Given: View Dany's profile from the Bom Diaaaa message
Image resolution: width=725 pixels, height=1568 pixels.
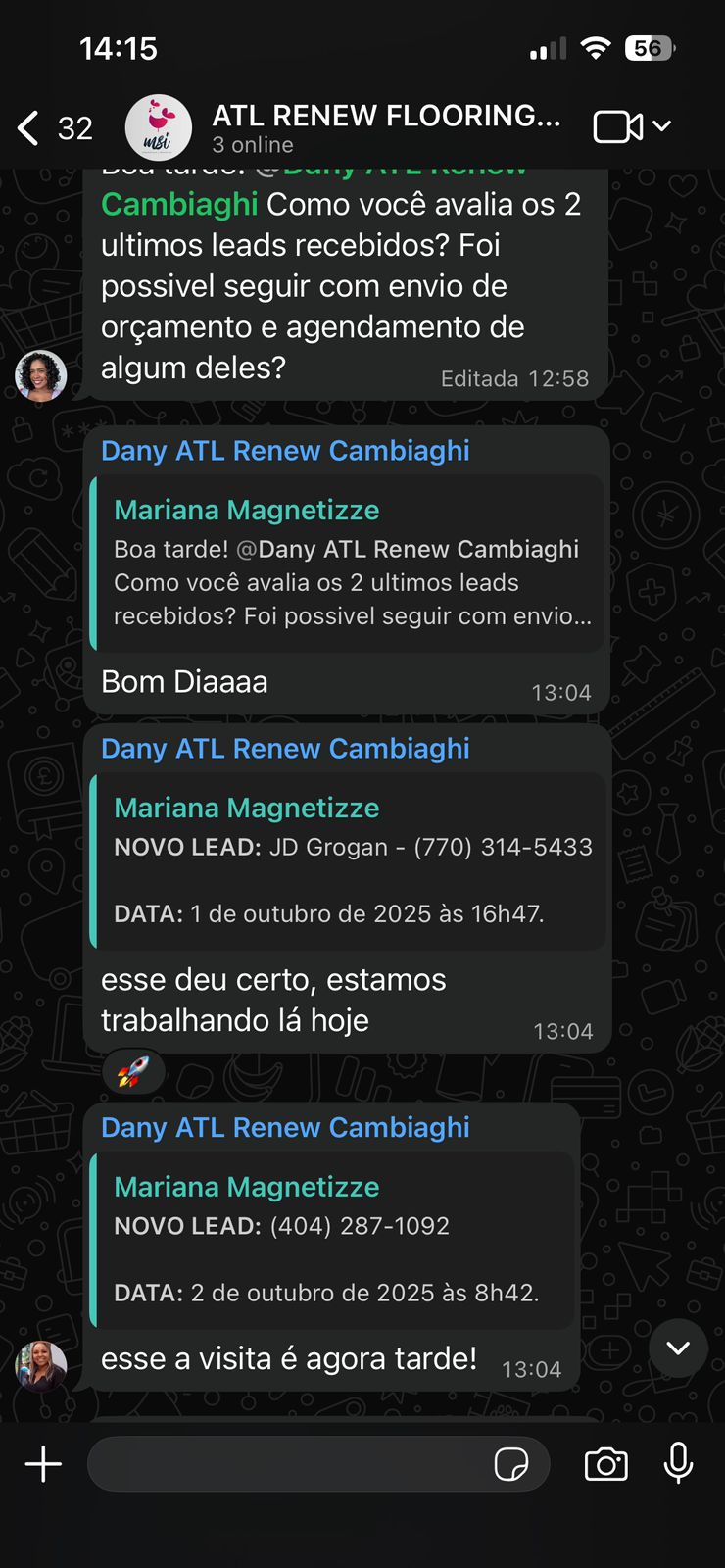Looking at the screenshot, I should coord(285,451).
